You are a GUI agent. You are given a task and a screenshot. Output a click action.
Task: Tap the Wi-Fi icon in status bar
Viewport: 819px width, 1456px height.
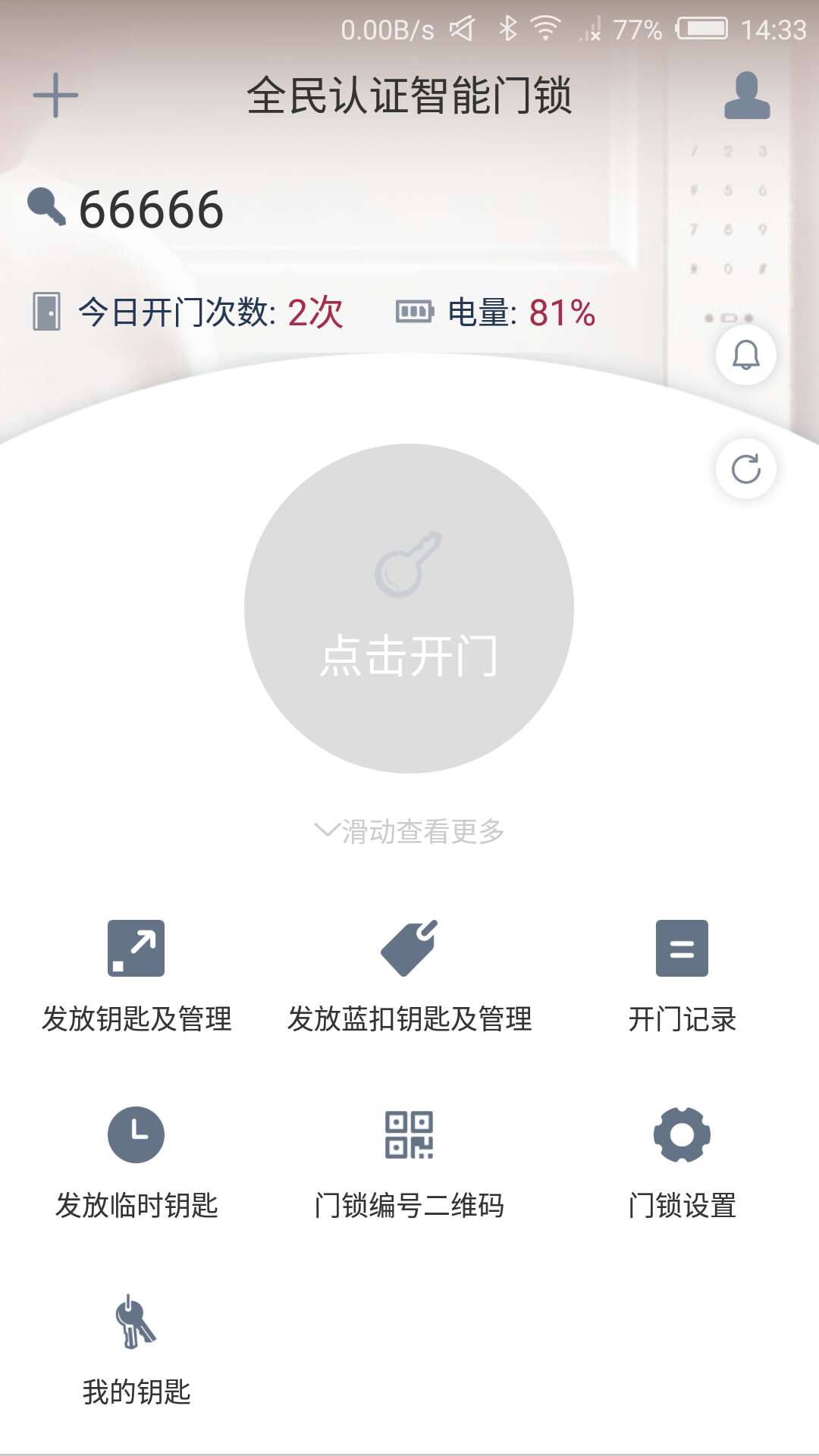coord(544,29)
